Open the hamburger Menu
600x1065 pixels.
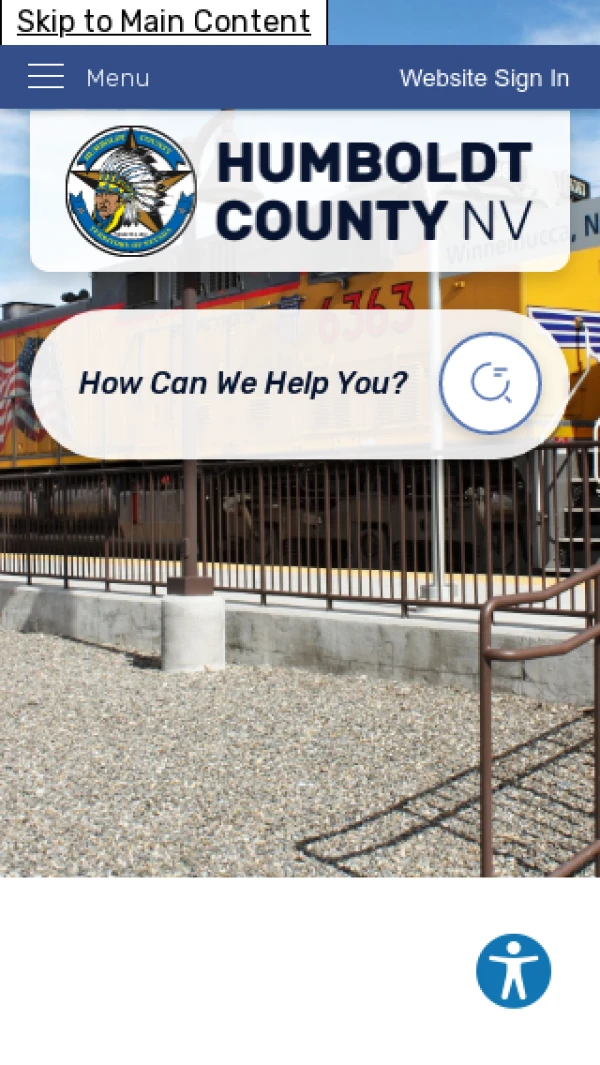[88, 77]
